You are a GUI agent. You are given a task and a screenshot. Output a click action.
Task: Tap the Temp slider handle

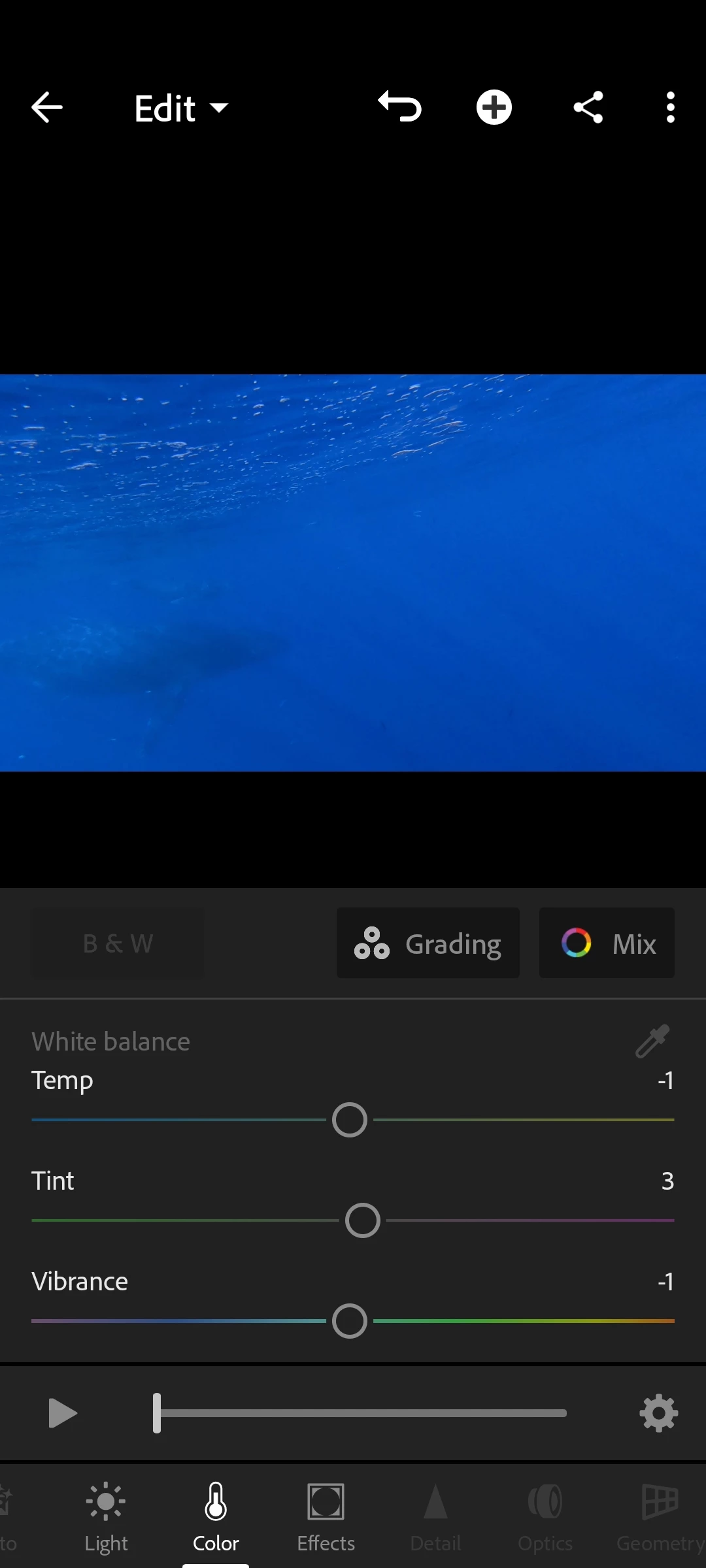tap(350, 1120)
